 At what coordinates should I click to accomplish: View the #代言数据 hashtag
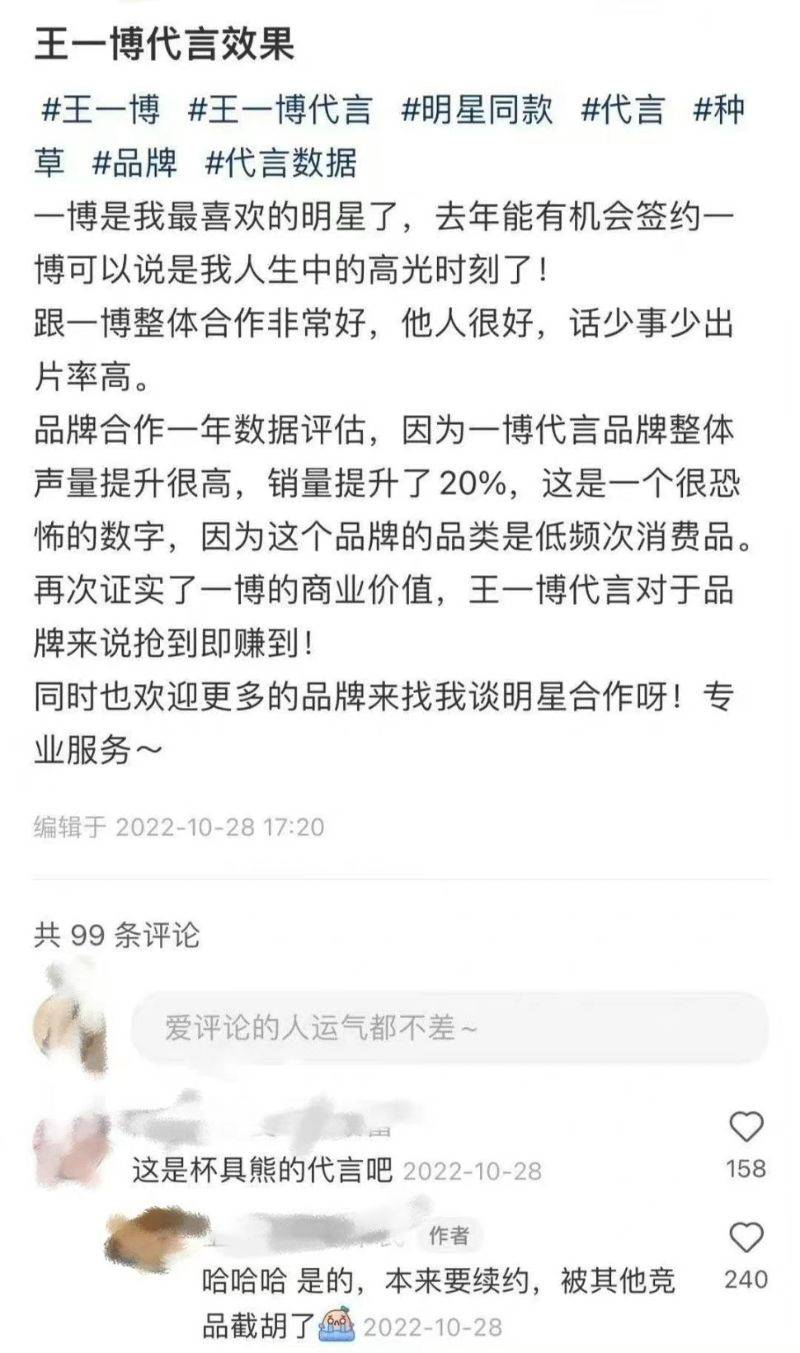(281, 162)
